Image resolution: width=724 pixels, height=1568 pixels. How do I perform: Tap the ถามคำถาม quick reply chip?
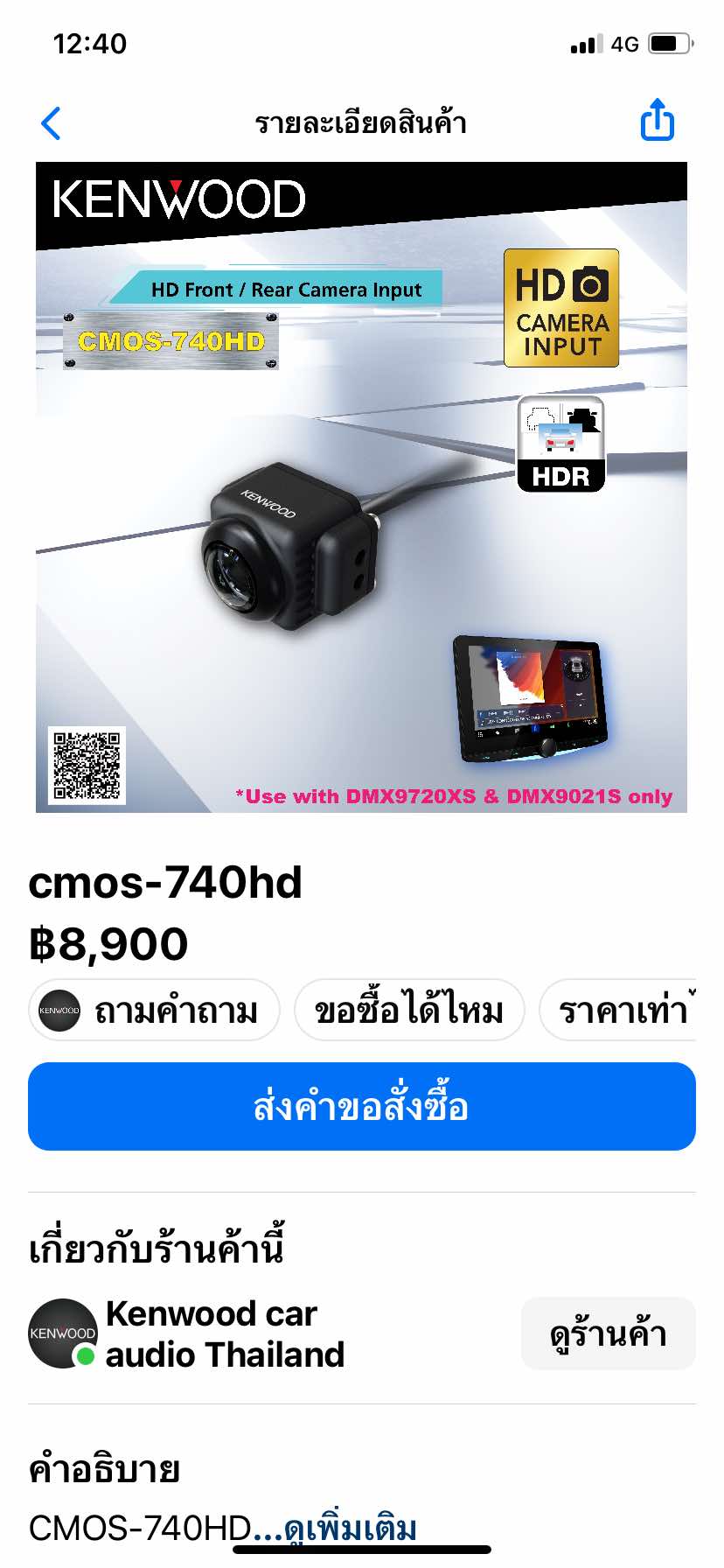(155, 1011)
